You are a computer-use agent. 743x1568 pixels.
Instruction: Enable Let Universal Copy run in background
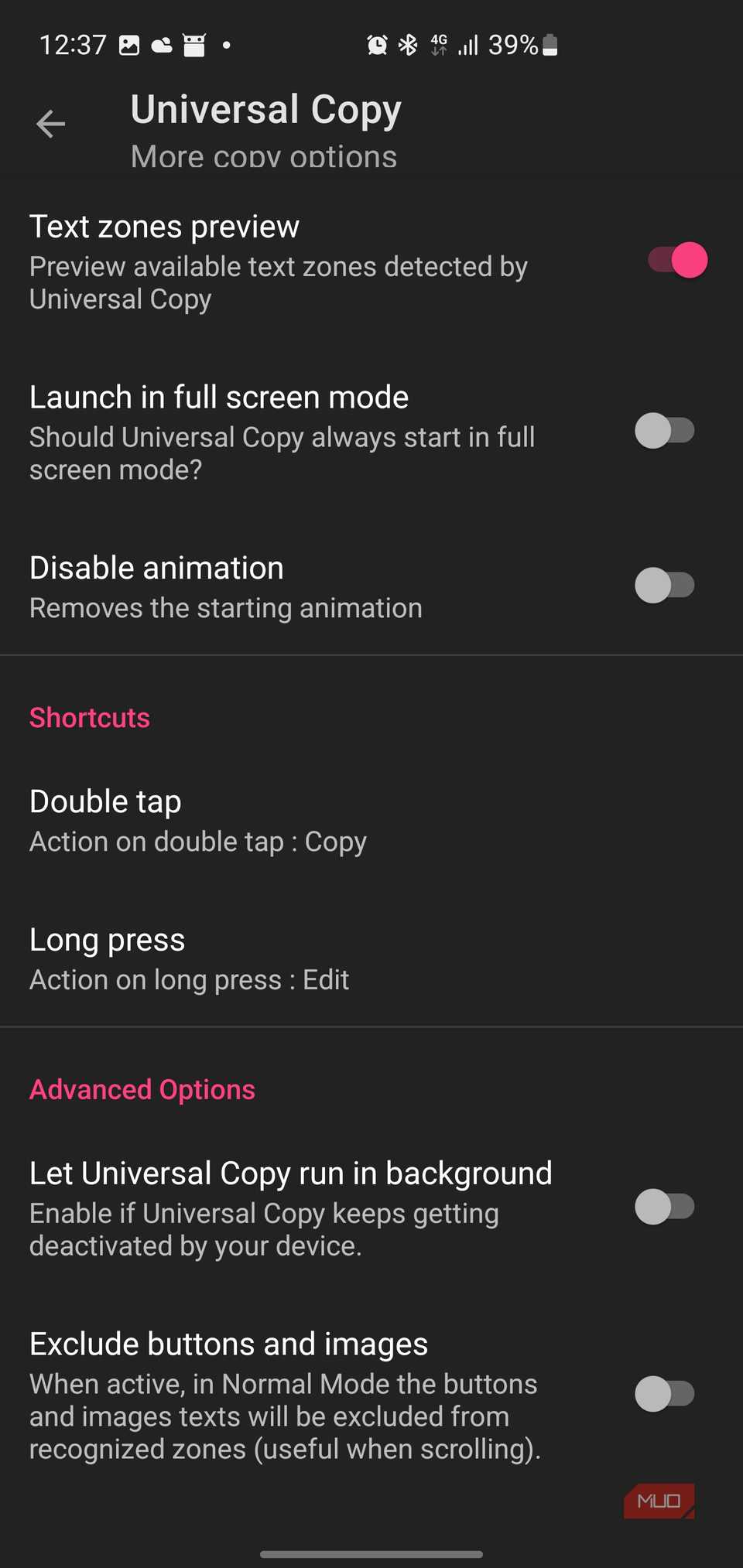tap(664, 1207)
